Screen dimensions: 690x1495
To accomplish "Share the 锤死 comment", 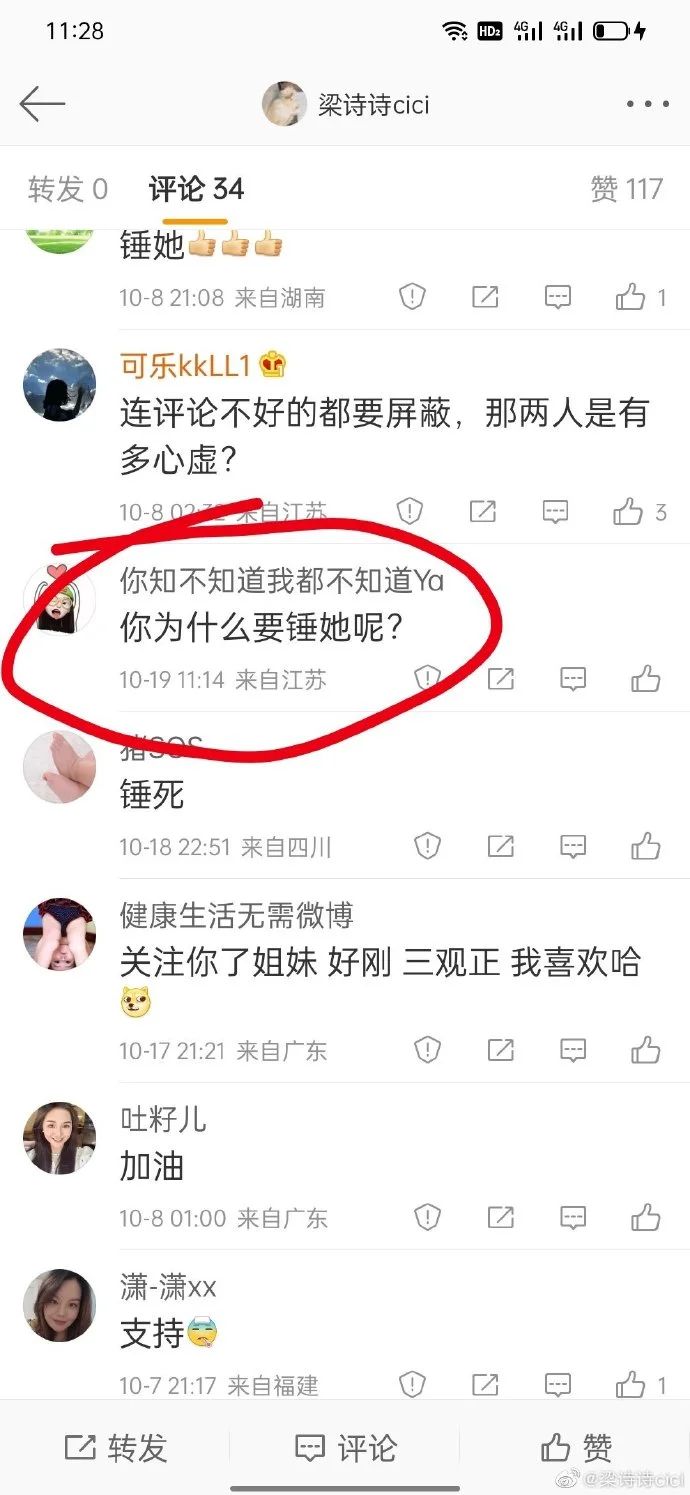I will 500,847.
